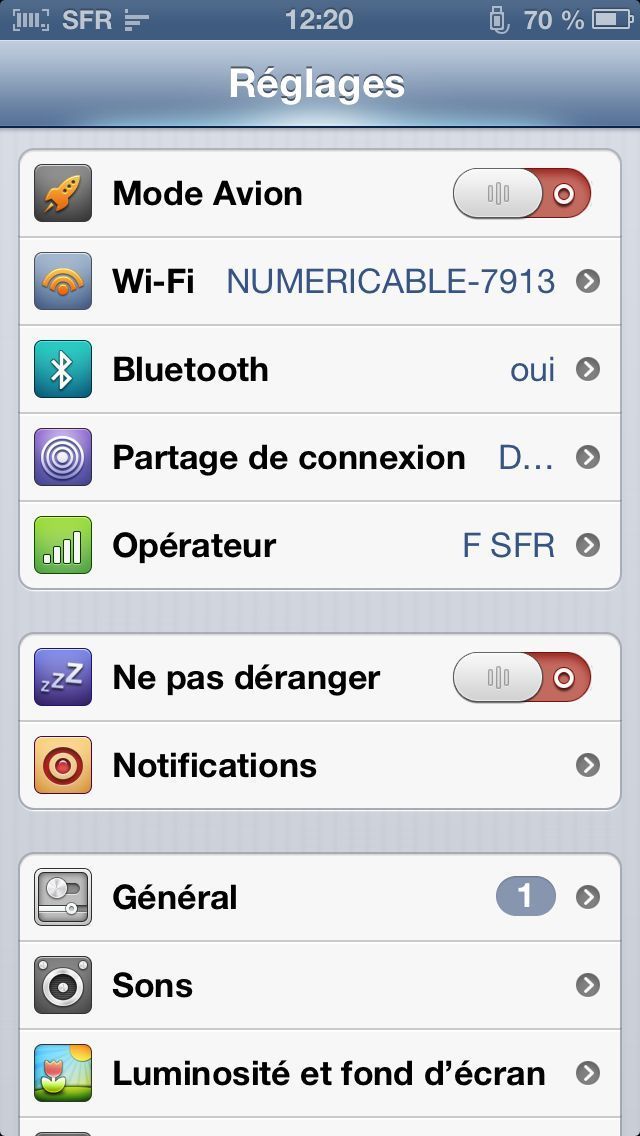Open the Opérateur F SFR row

point(320,545)
